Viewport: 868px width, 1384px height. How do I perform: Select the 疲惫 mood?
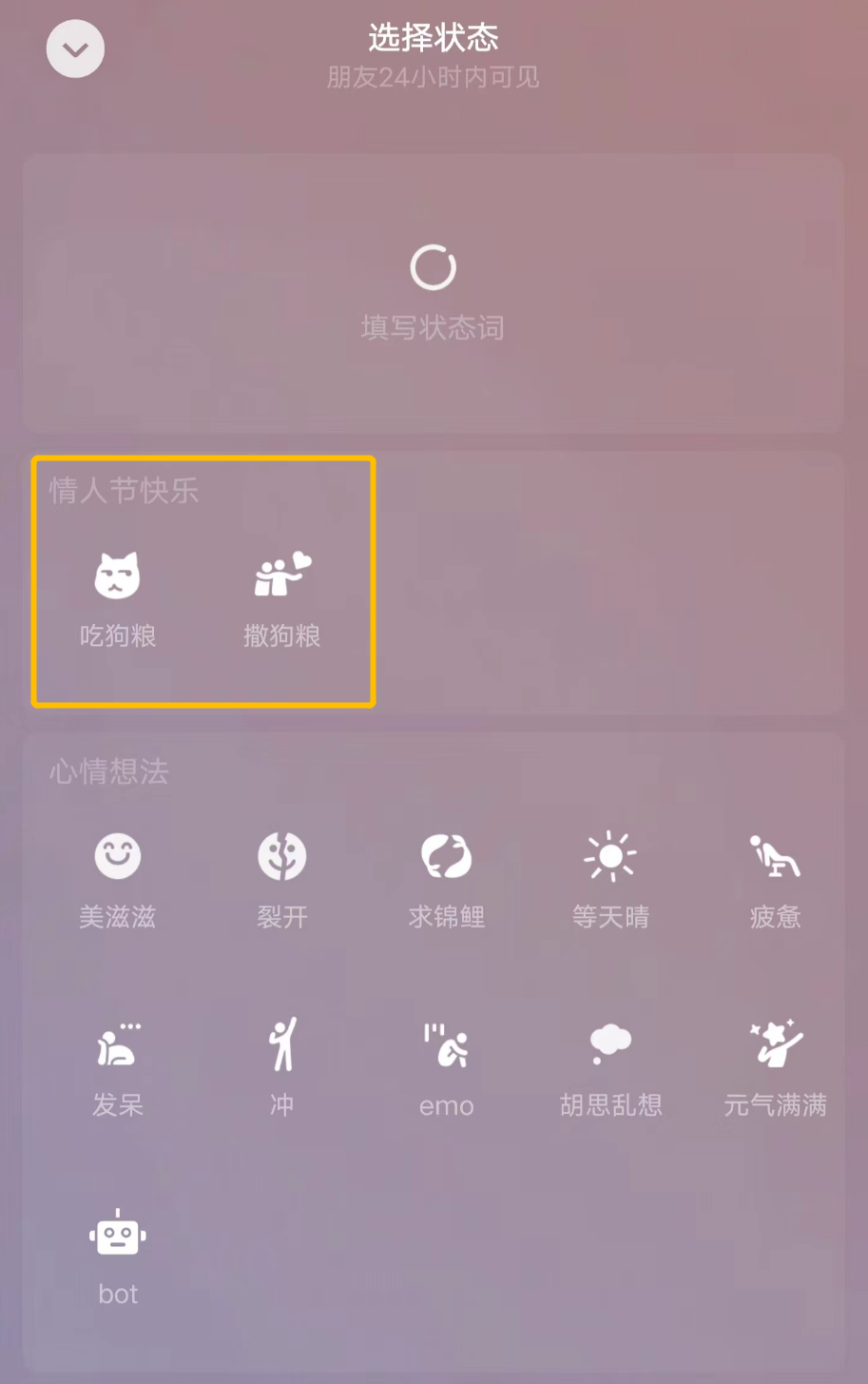tap(775, 880)
